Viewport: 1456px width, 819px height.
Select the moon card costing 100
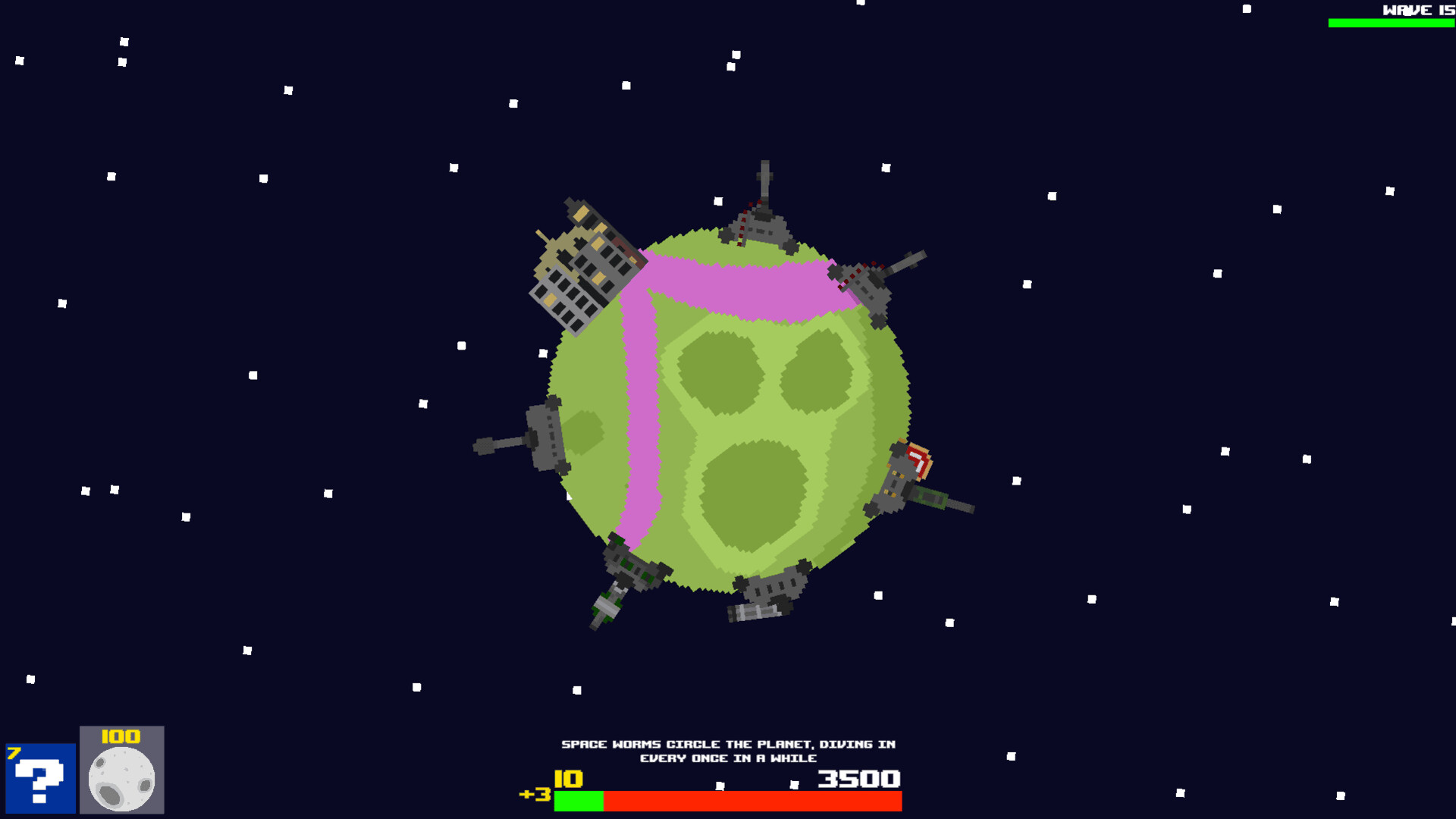tap(121, 770)
